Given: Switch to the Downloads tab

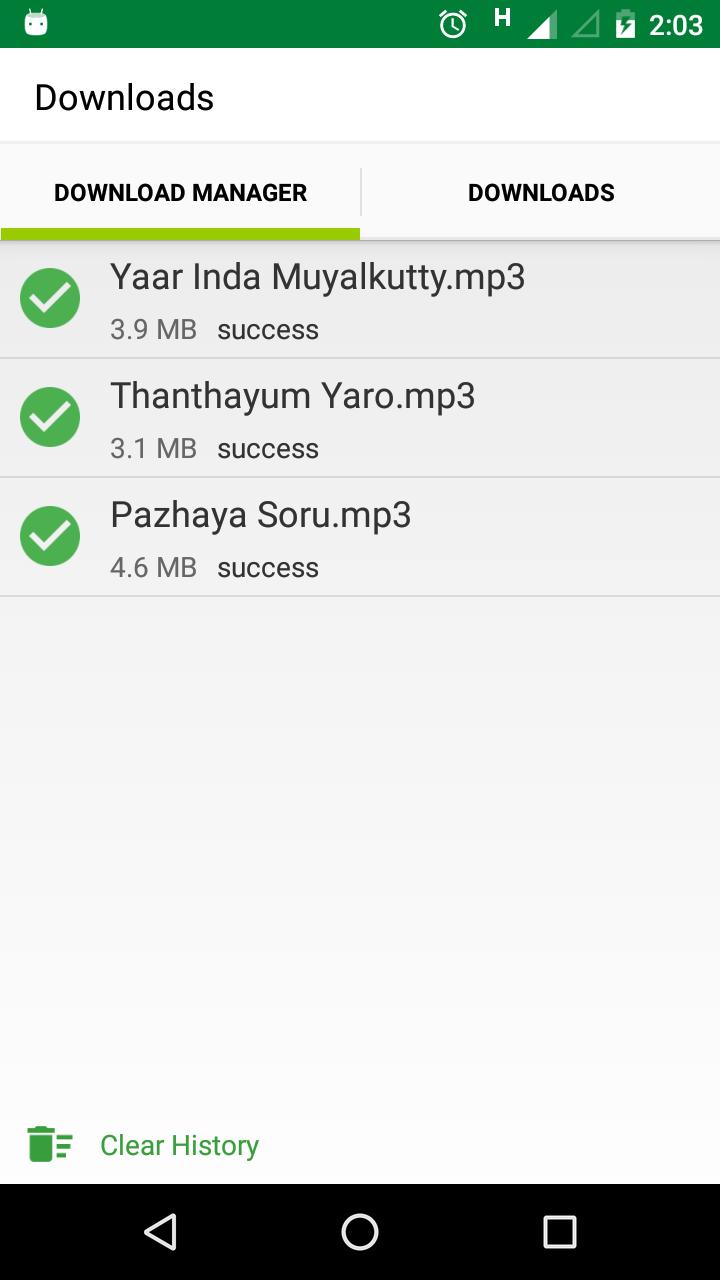Looking at the screenshot, I should [x=541, y=192].
